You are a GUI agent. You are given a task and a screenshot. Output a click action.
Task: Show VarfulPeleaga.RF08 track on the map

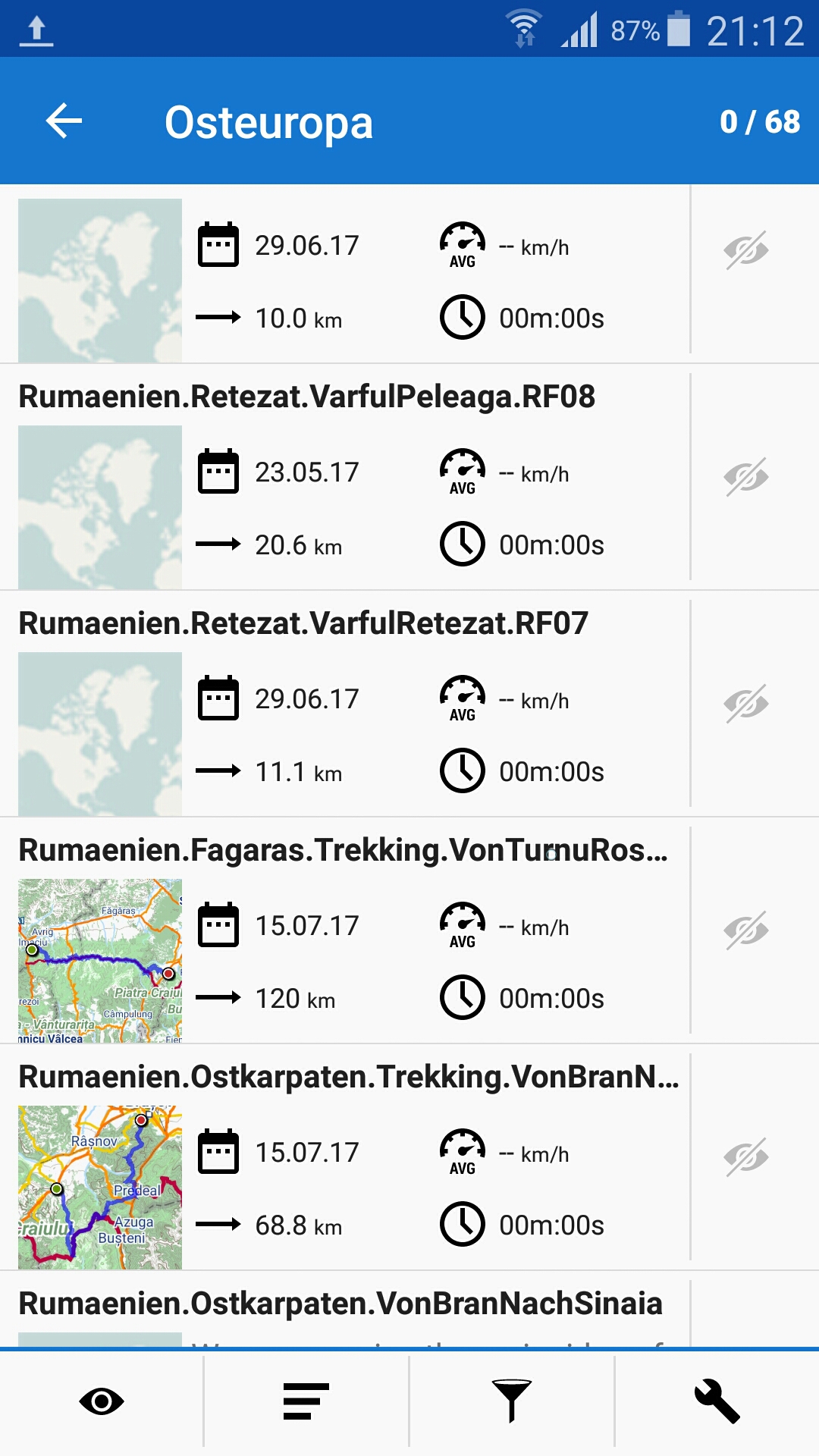pos(746,477)
